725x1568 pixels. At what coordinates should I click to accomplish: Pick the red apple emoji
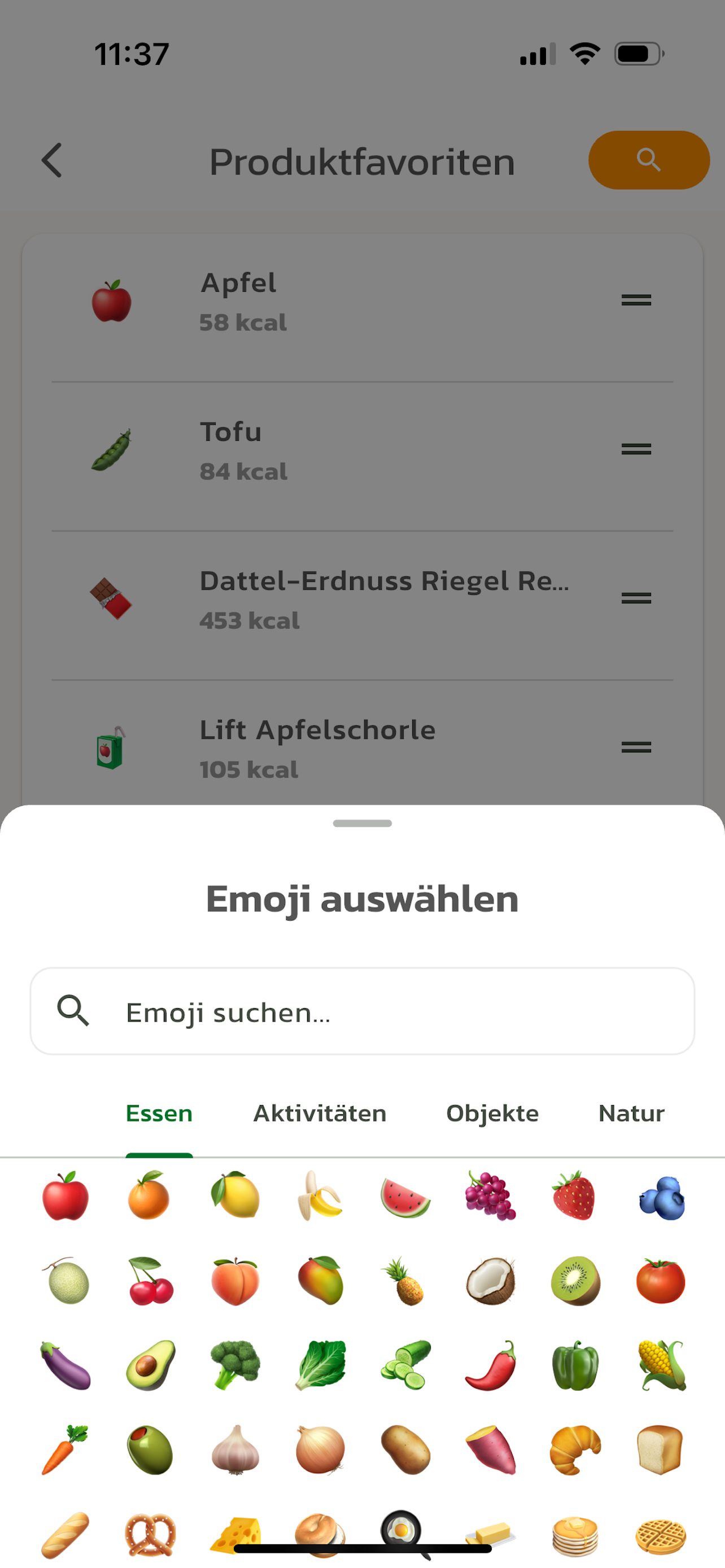coord(65,1196)
